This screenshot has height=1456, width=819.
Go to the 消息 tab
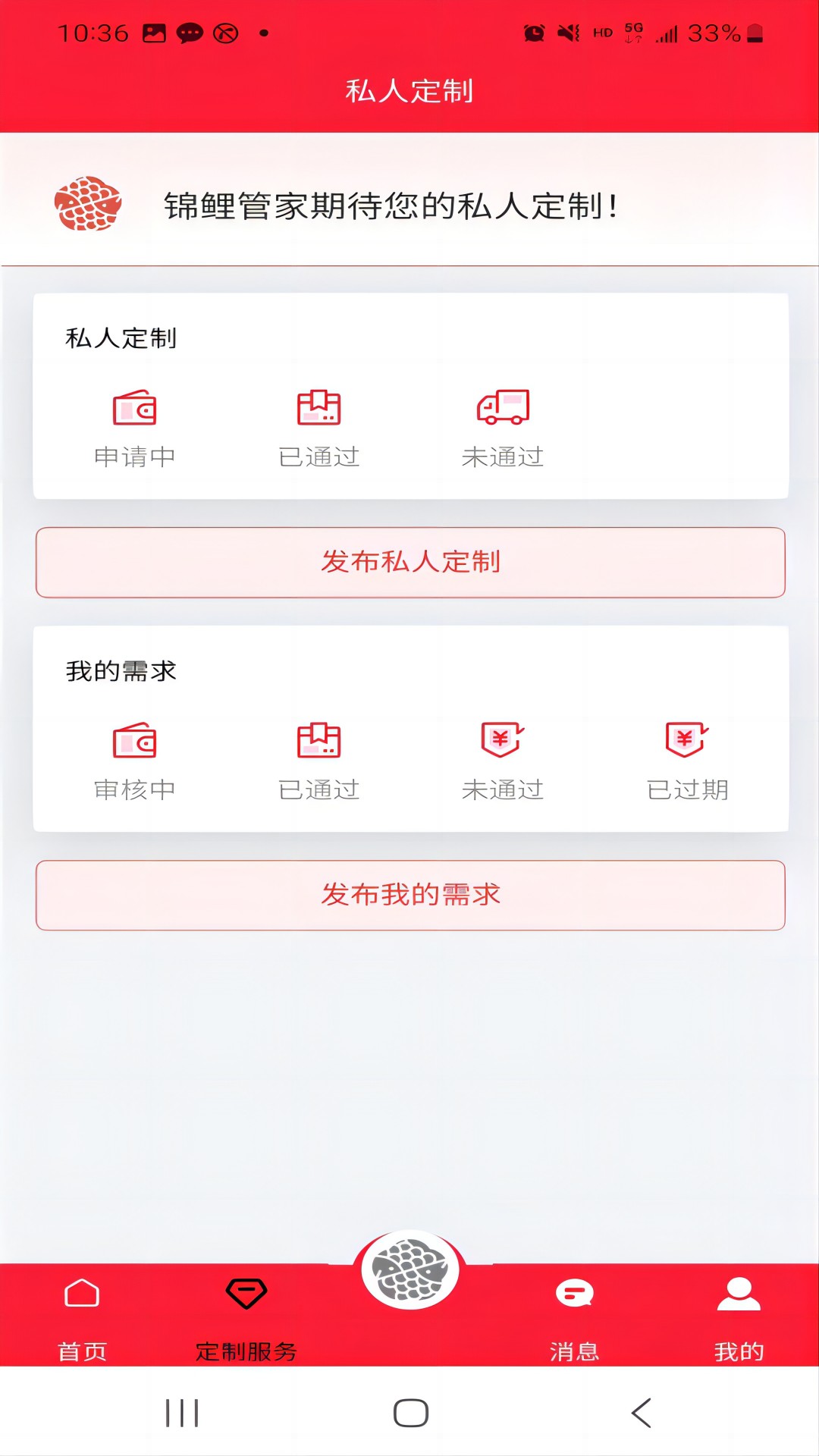[x=574, y=1318]
